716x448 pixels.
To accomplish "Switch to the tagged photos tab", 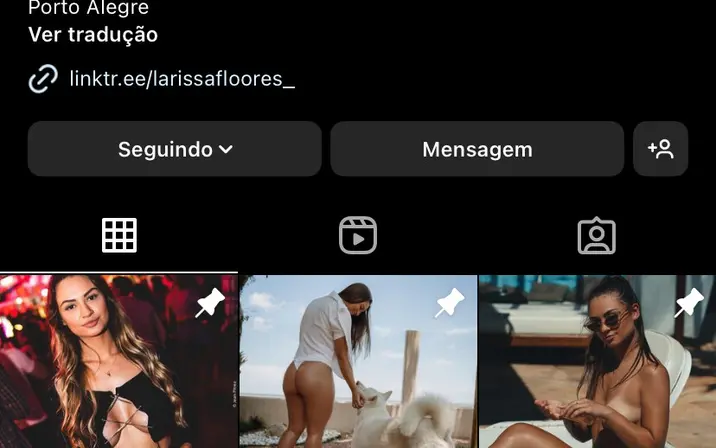I will pyautogui.click(x=596, y=236).
